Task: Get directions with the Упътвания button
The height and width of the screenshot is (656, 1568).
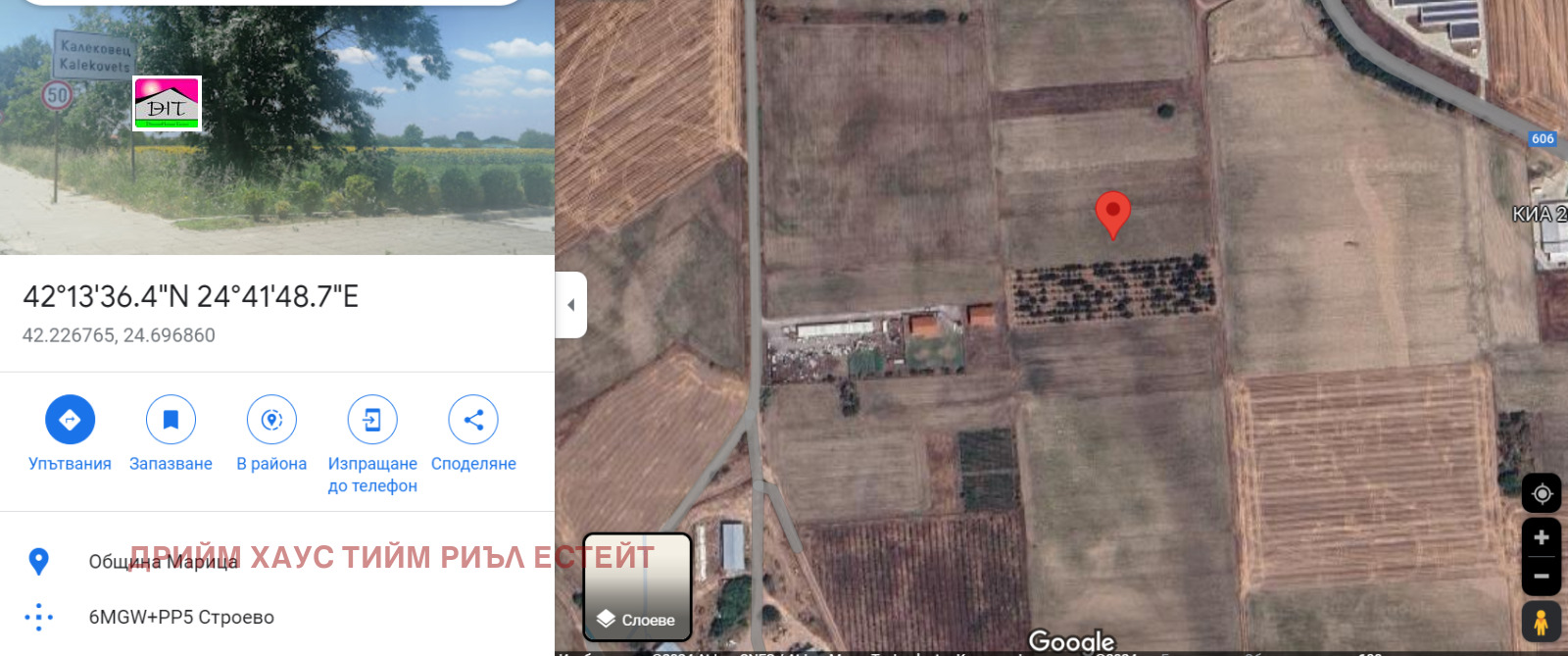Action: point(70,420)
